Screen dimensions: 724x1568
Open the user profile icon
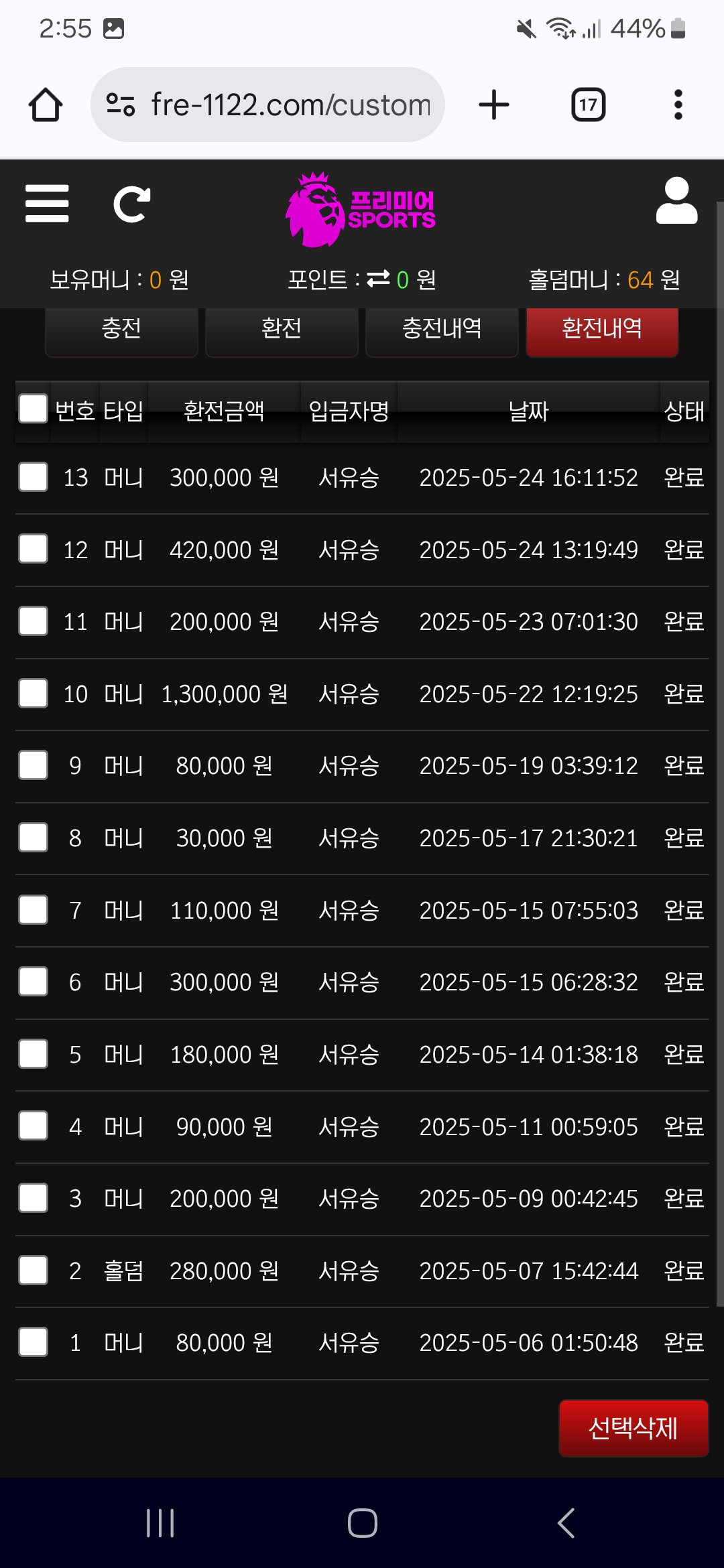click(x=676, y=200)
